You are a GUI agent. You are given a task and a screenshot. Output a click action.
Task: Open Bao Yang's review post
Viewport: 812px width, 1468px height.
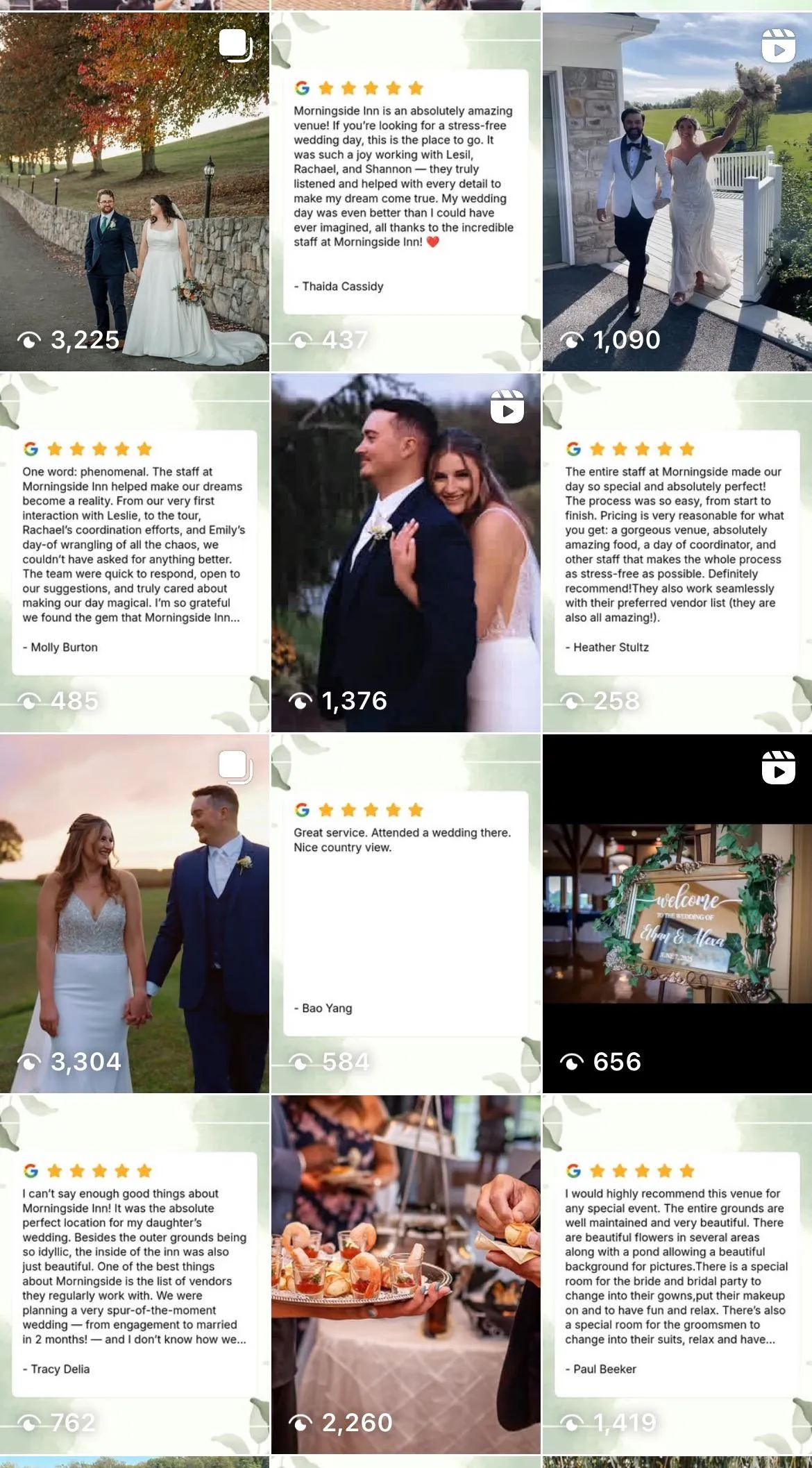coord(405,913)
